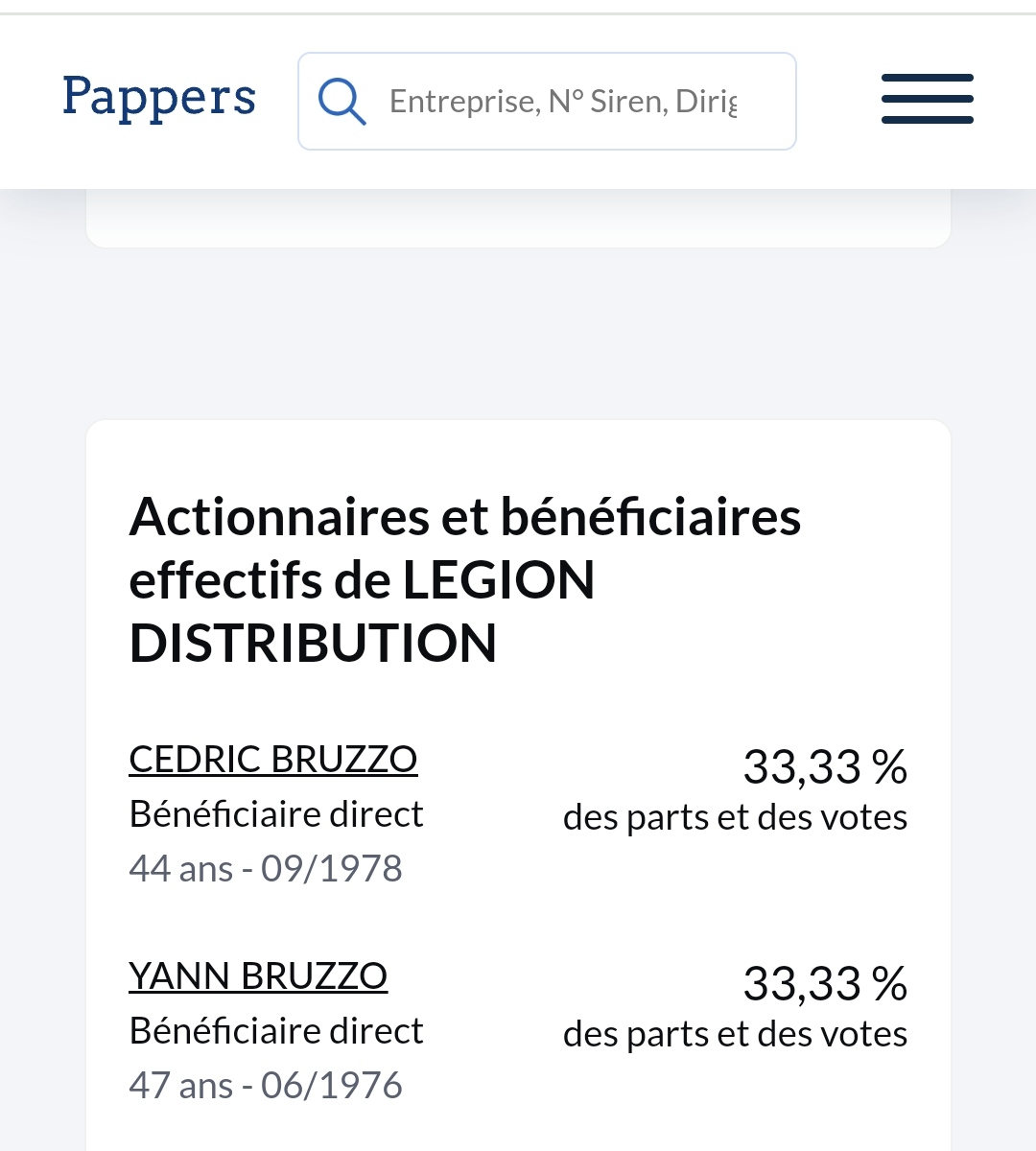Screen dimensions: 1036x1151
Task: Open the hamburger menu
Action: [927, 99]
